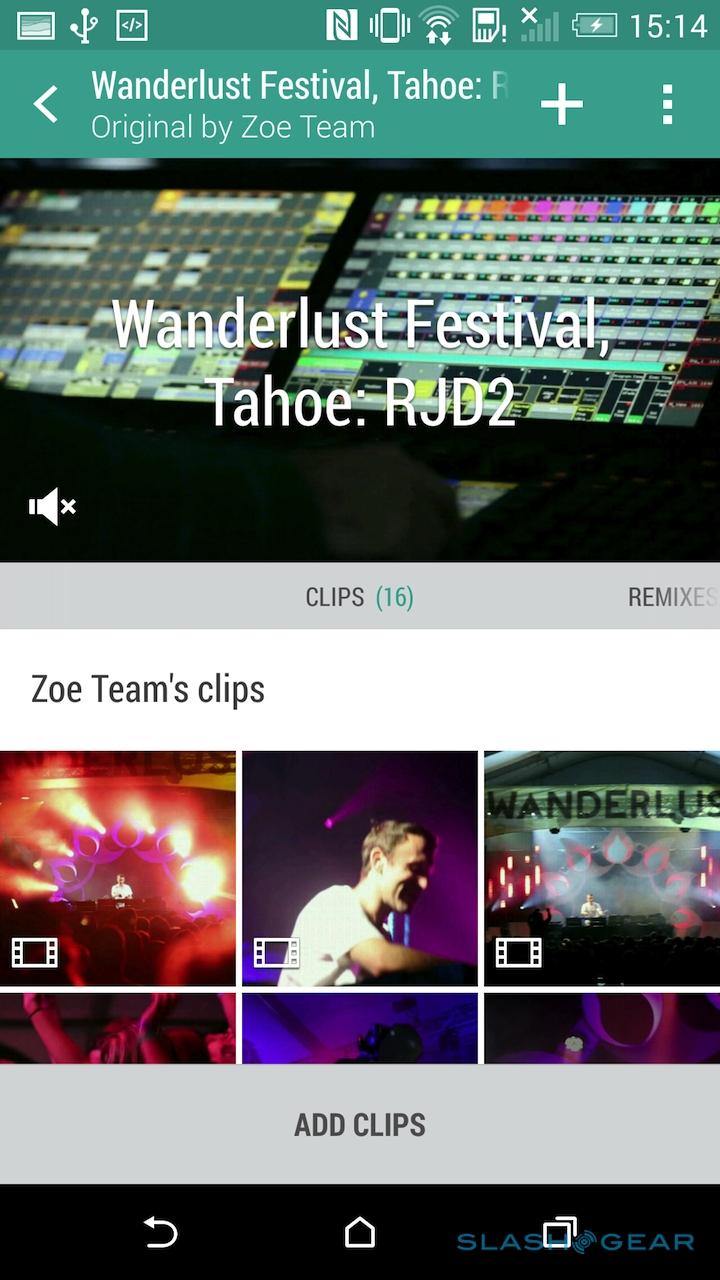Open the Wanderlust banner stage clip
Screen dimensions: 720x1280
[602, 868]
